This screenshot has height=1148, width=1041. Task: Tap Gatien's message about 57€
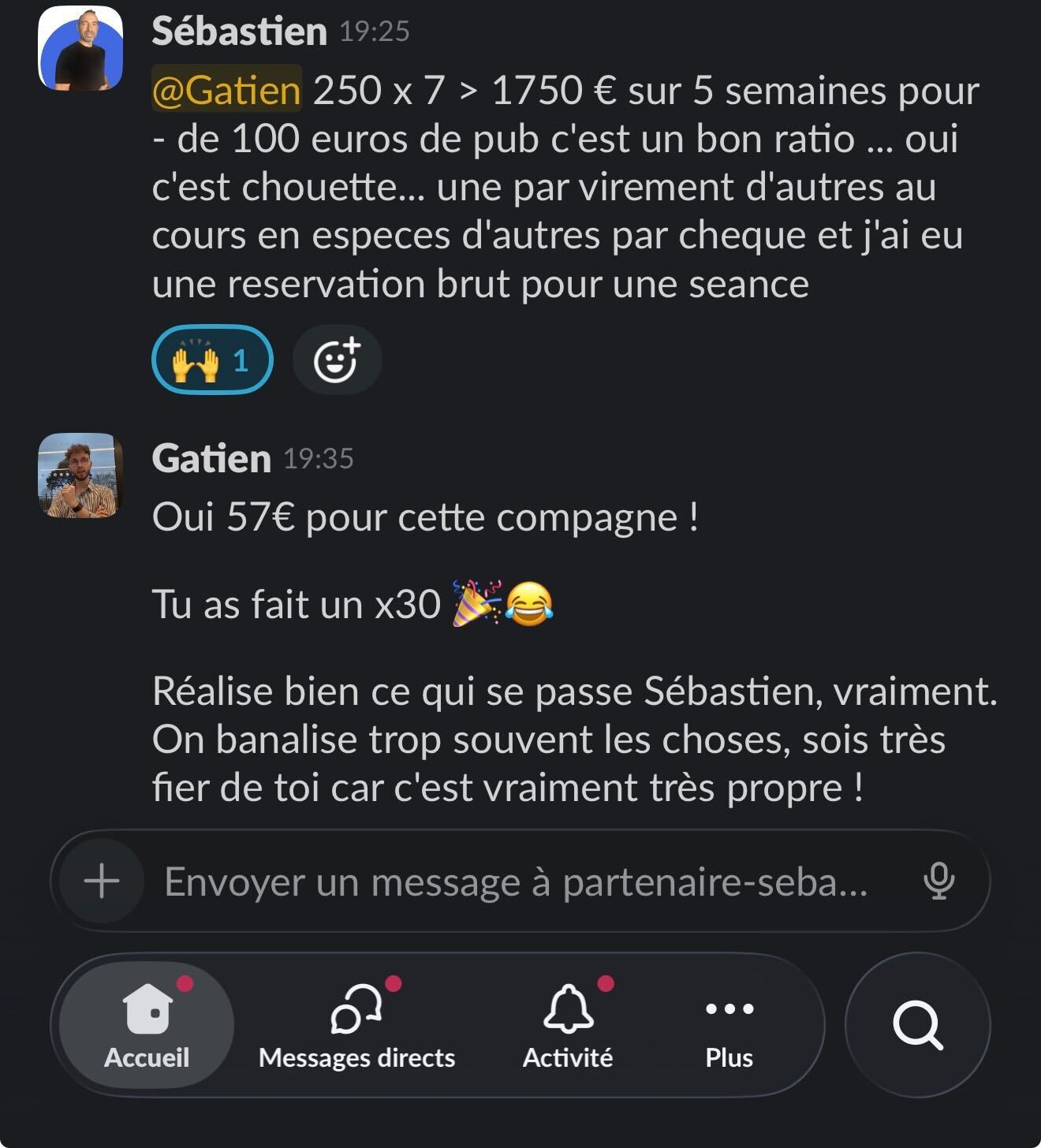[x=426, y=518]
